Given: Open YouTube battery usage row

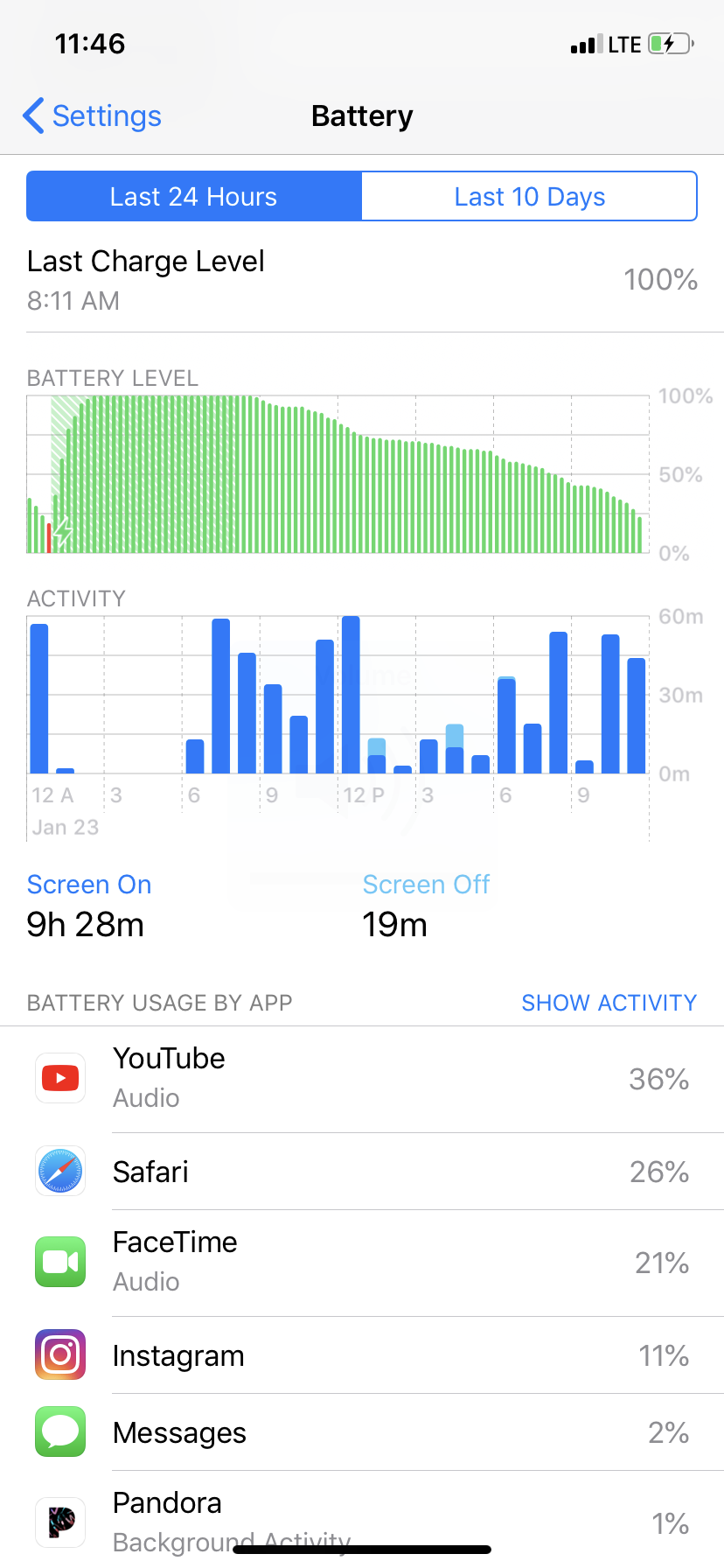Looking at the screenshot, I should coord(362,1079).
